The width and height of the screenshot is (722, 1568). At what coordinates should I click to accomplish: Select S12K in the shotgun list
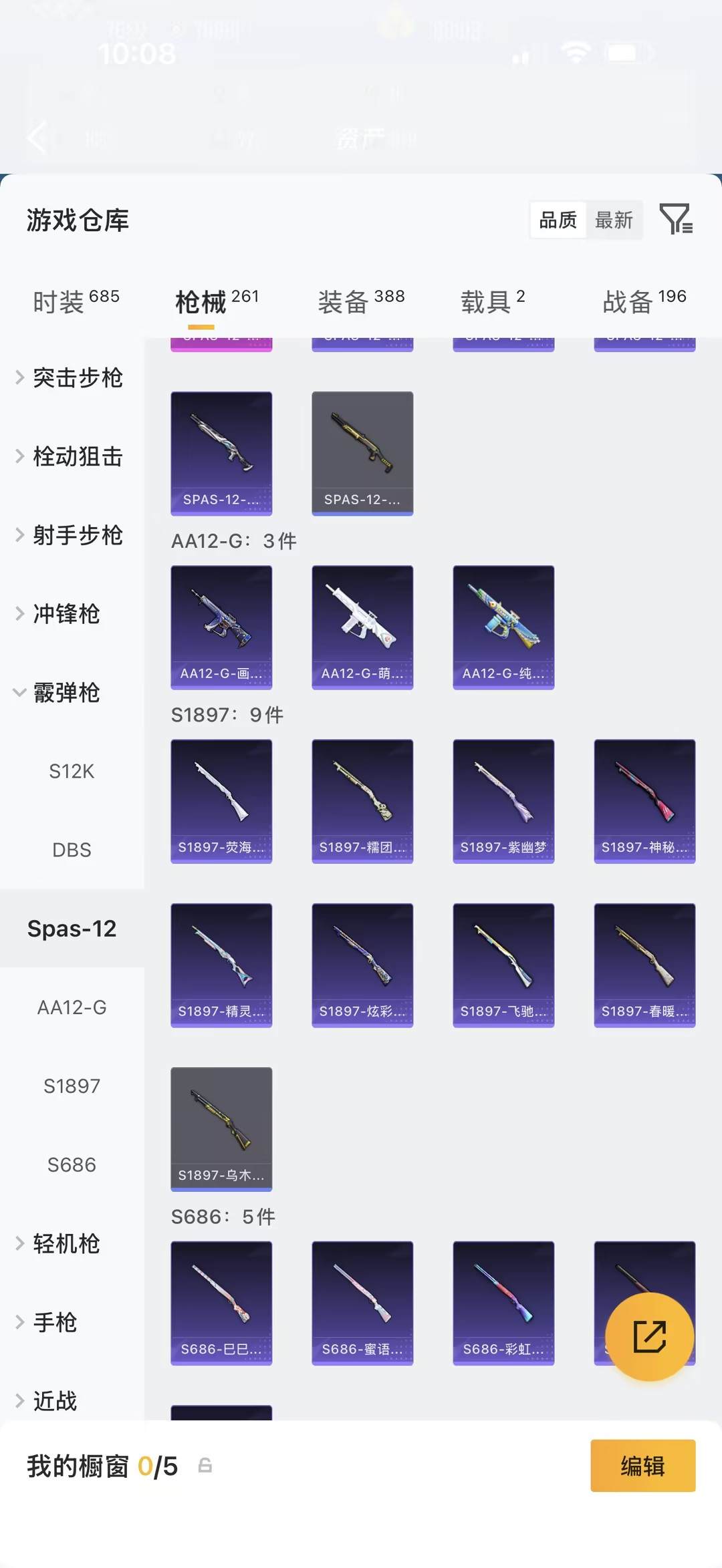pos(72,772)
